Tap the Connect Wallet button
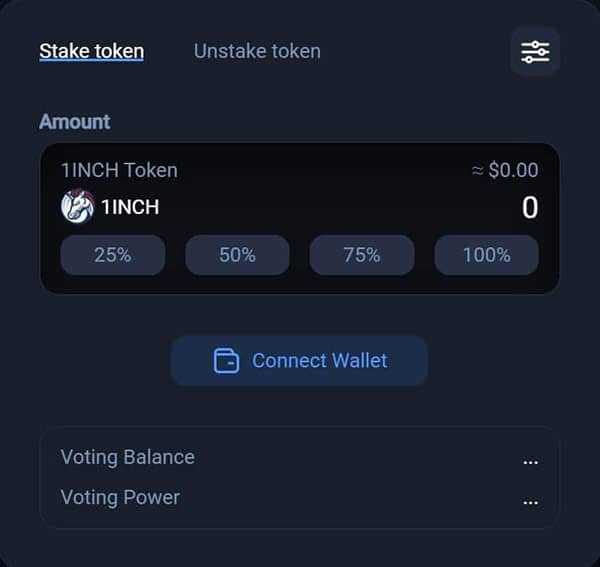This screenshot has height=567, width=600. (x=299, y=361)
